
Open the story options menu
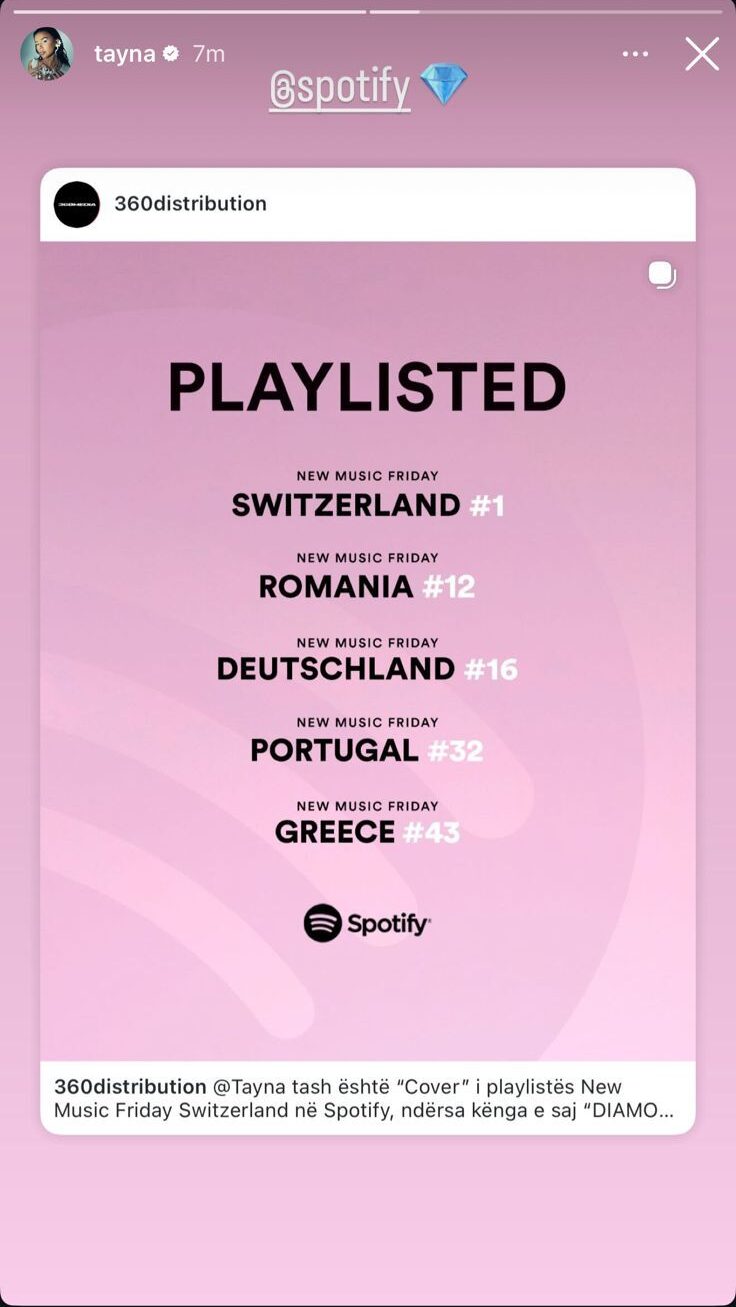[635, 54]
